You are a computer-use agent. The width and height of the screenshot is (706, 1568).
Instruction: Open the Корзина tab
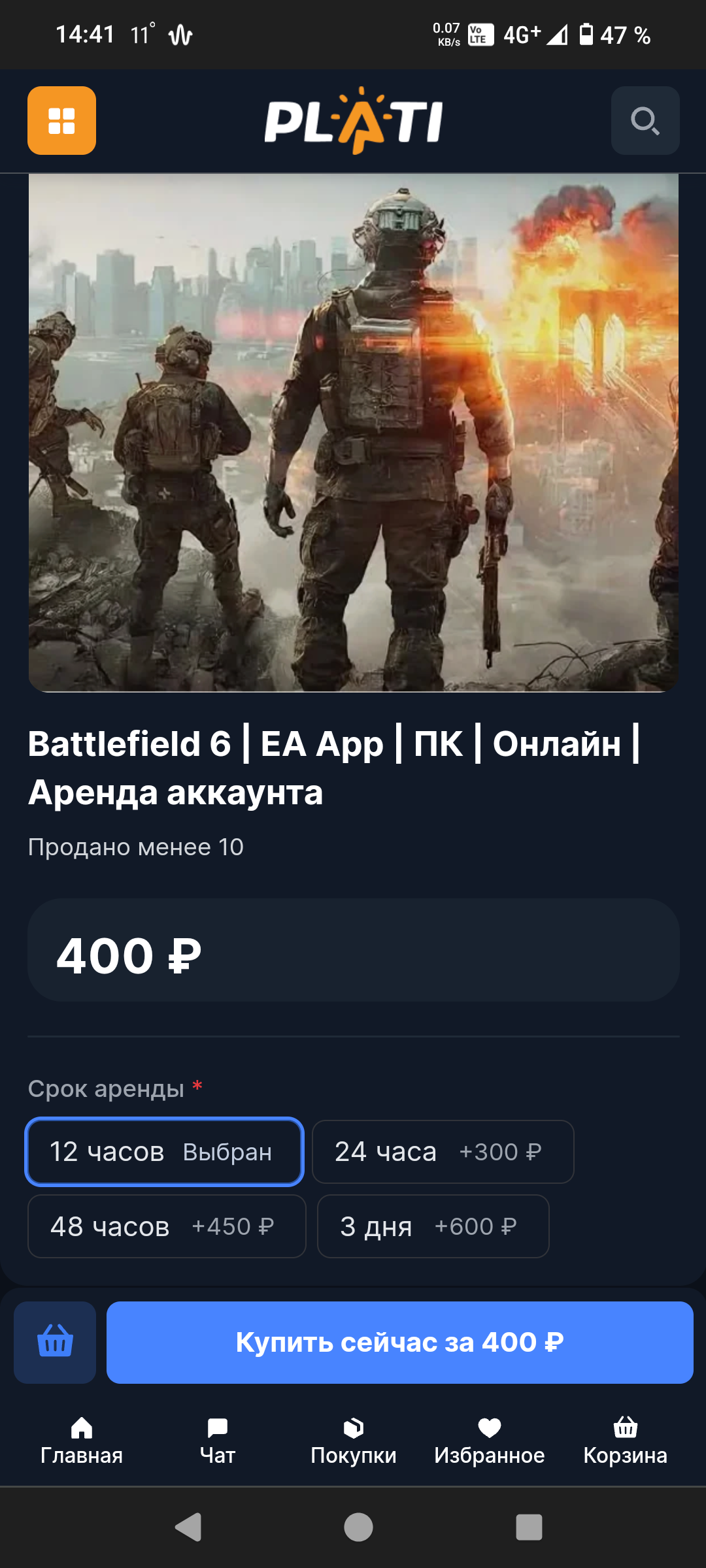[x=625, y=1441]
